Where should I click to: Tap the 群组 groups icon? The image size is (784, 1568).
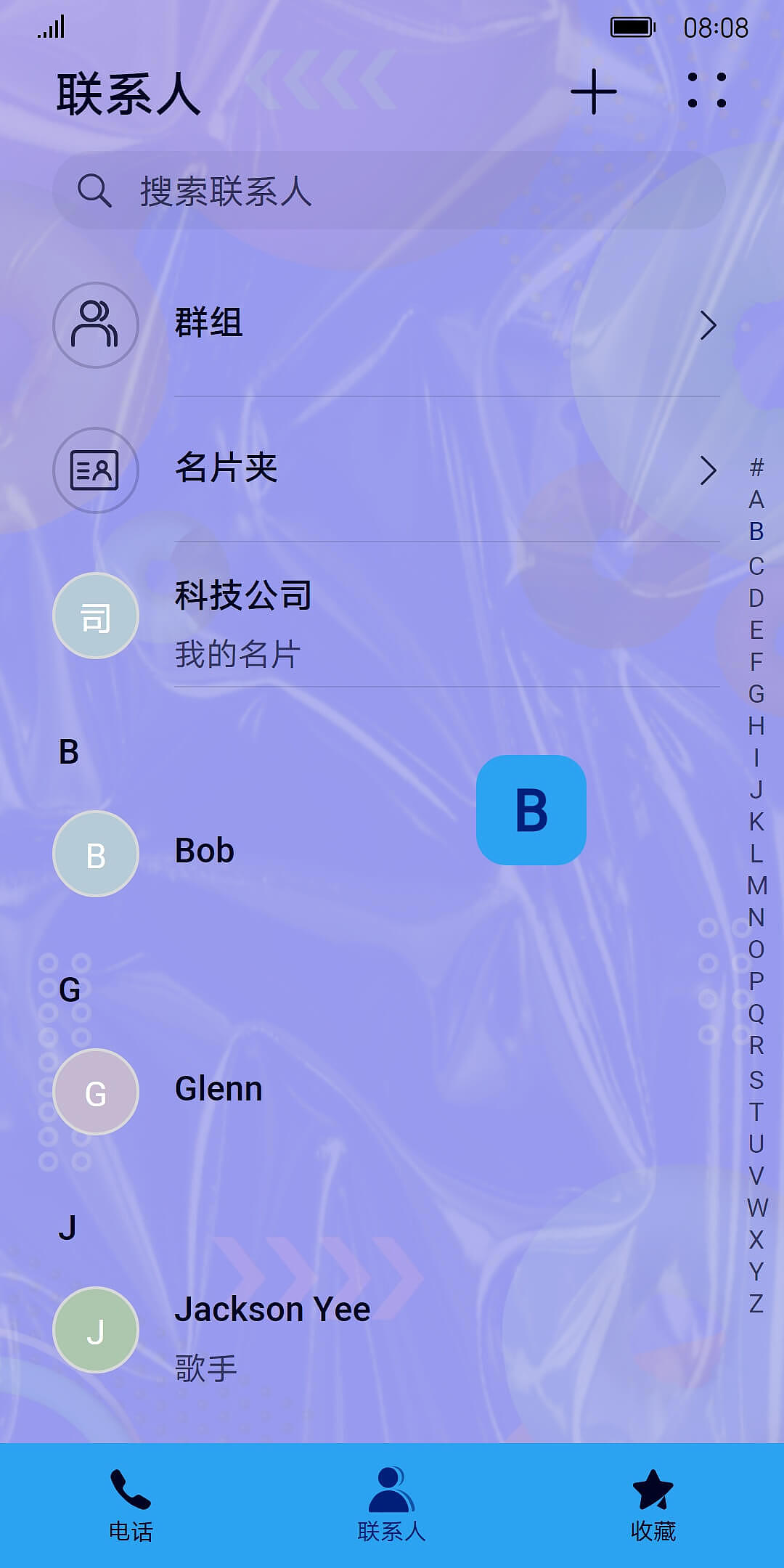pyautogui.click(x=95, y=325)
